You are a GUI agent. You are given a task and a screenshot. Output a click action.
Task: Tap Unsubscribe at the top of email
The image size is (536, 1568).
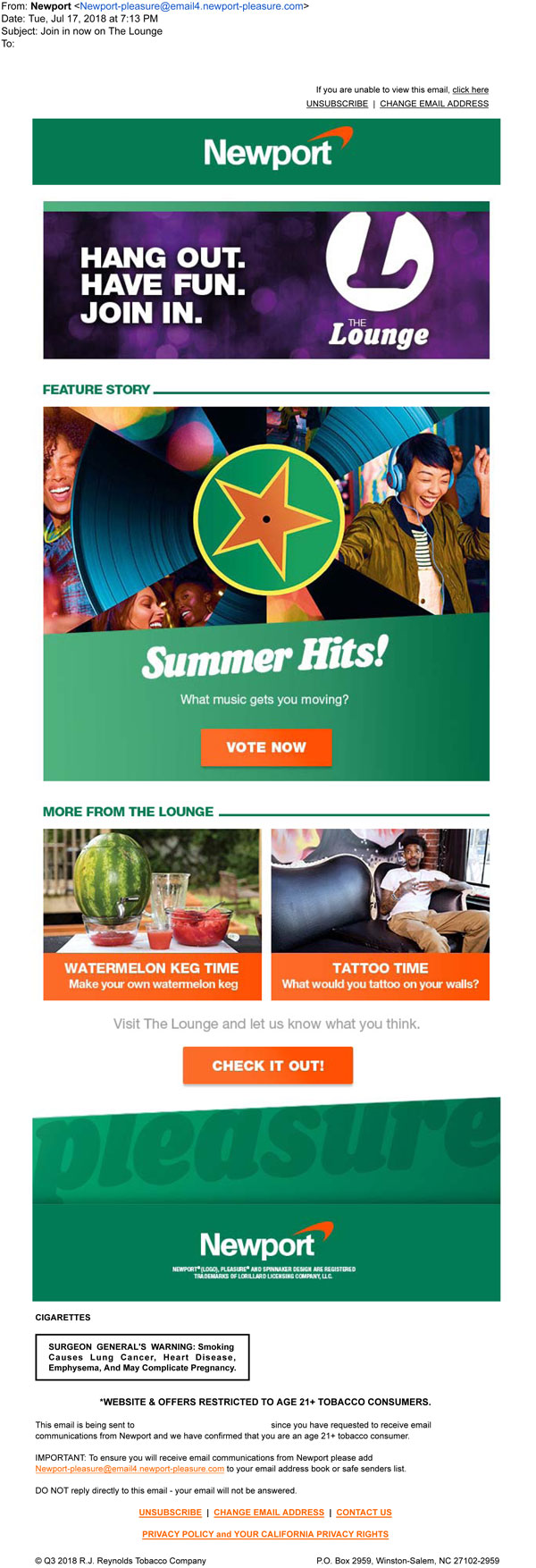coord(337,104)
